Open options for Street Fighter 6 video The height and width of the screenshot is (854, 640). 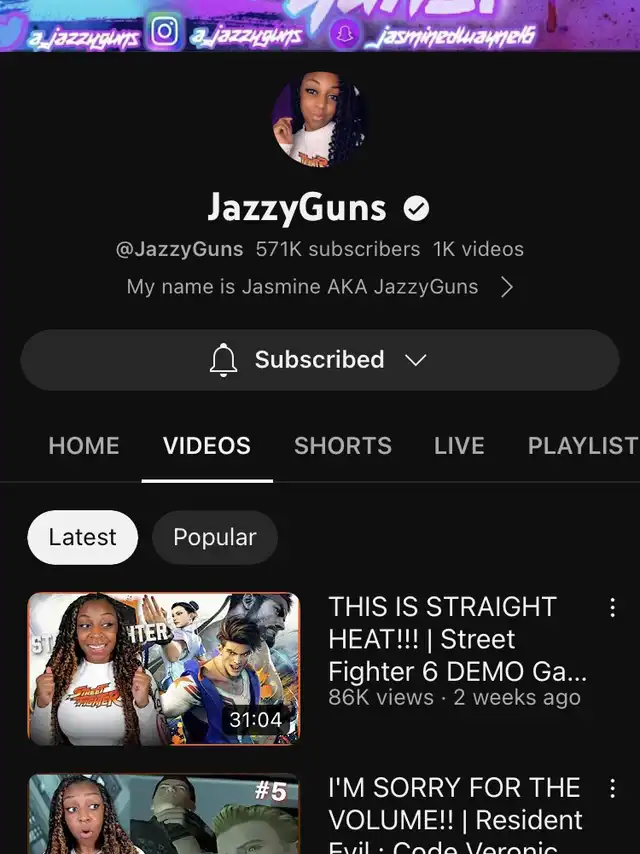point(612,608)
